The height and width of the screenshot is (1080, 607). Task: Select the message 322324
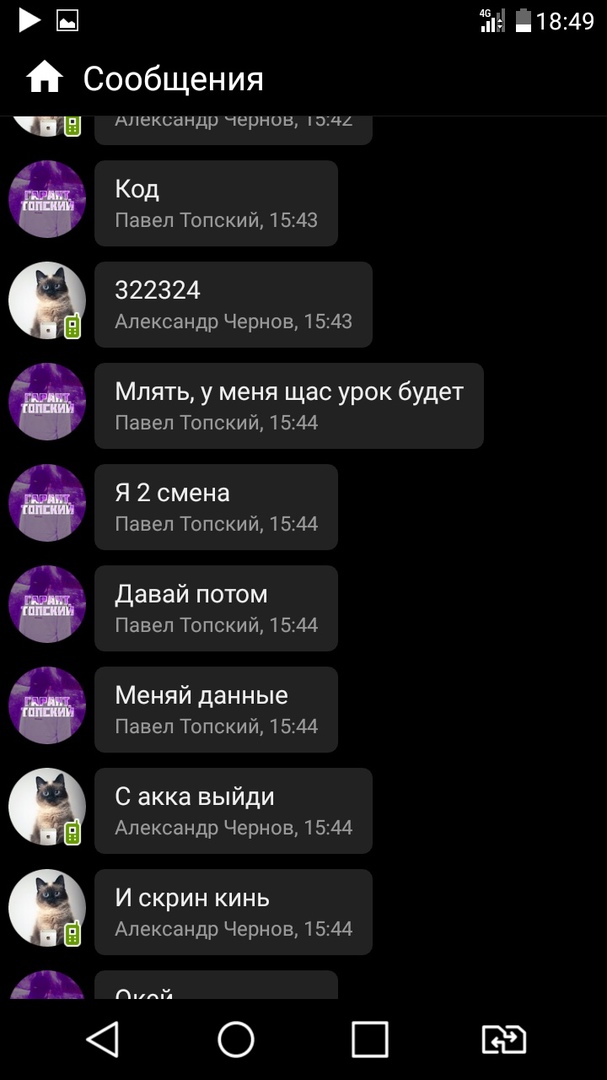pyautogui.click(x=233, y=304)
